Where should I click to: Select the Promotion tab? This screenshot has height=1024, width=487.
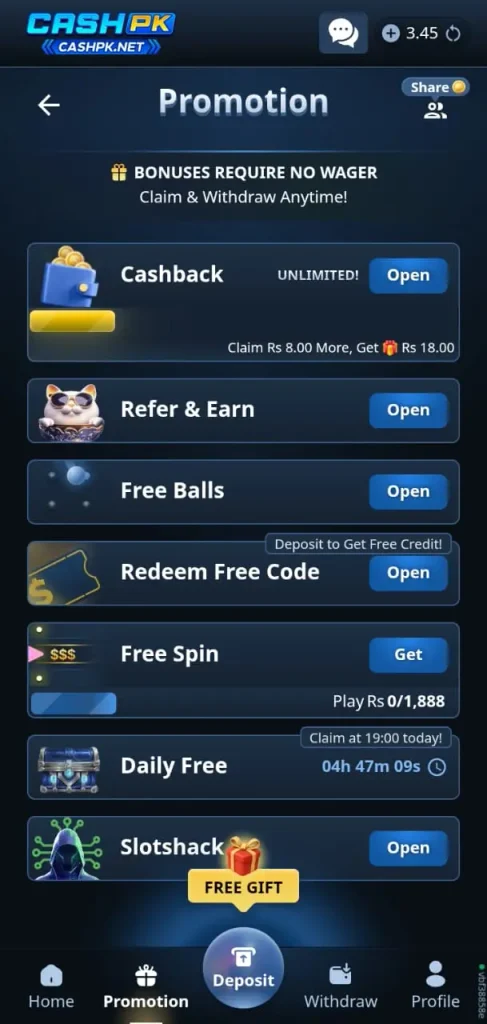click(x=146, y=987)
